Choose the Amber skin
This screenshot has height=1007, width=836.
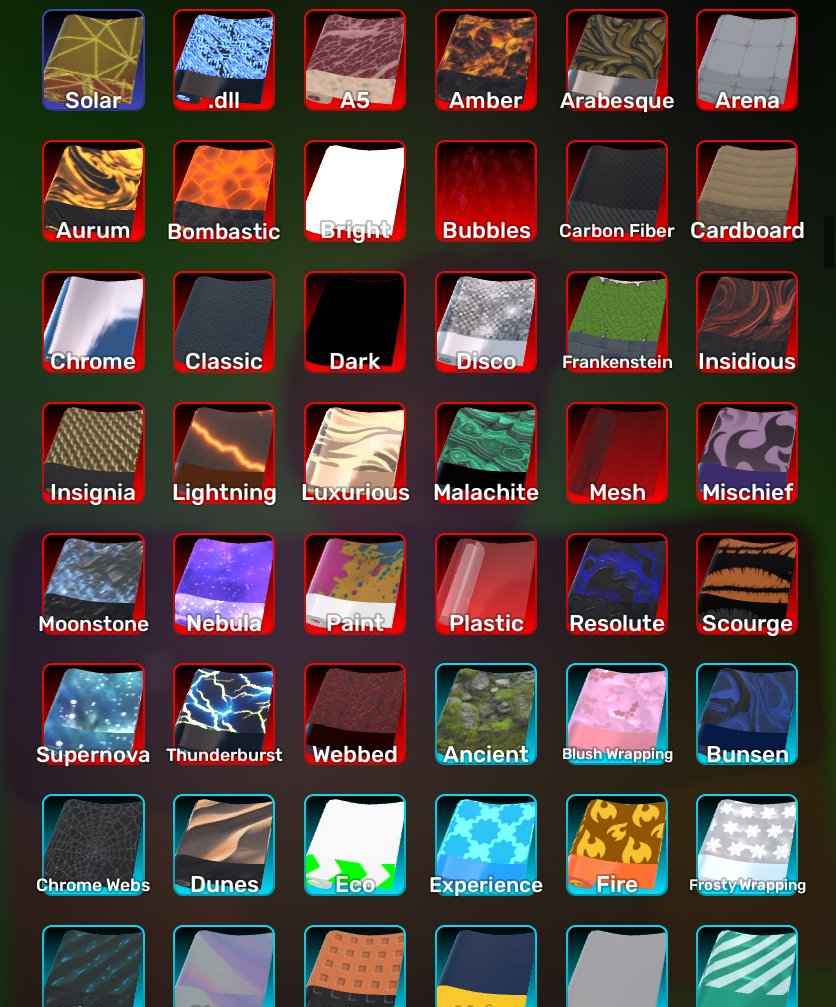click(x=486, y=60)
